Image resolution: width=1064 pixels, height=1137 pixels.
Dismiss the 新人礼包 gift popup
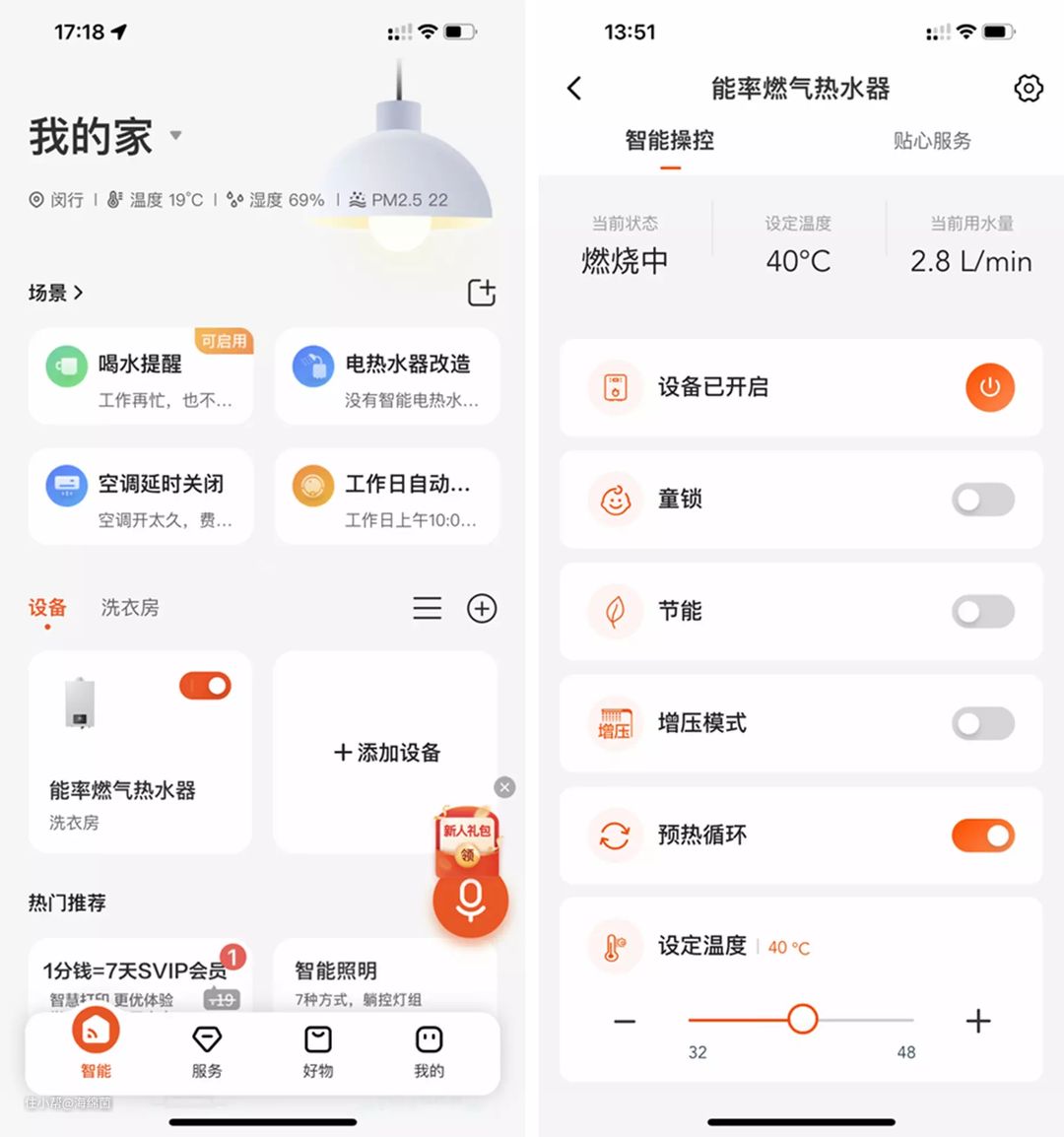coord(504,787)
